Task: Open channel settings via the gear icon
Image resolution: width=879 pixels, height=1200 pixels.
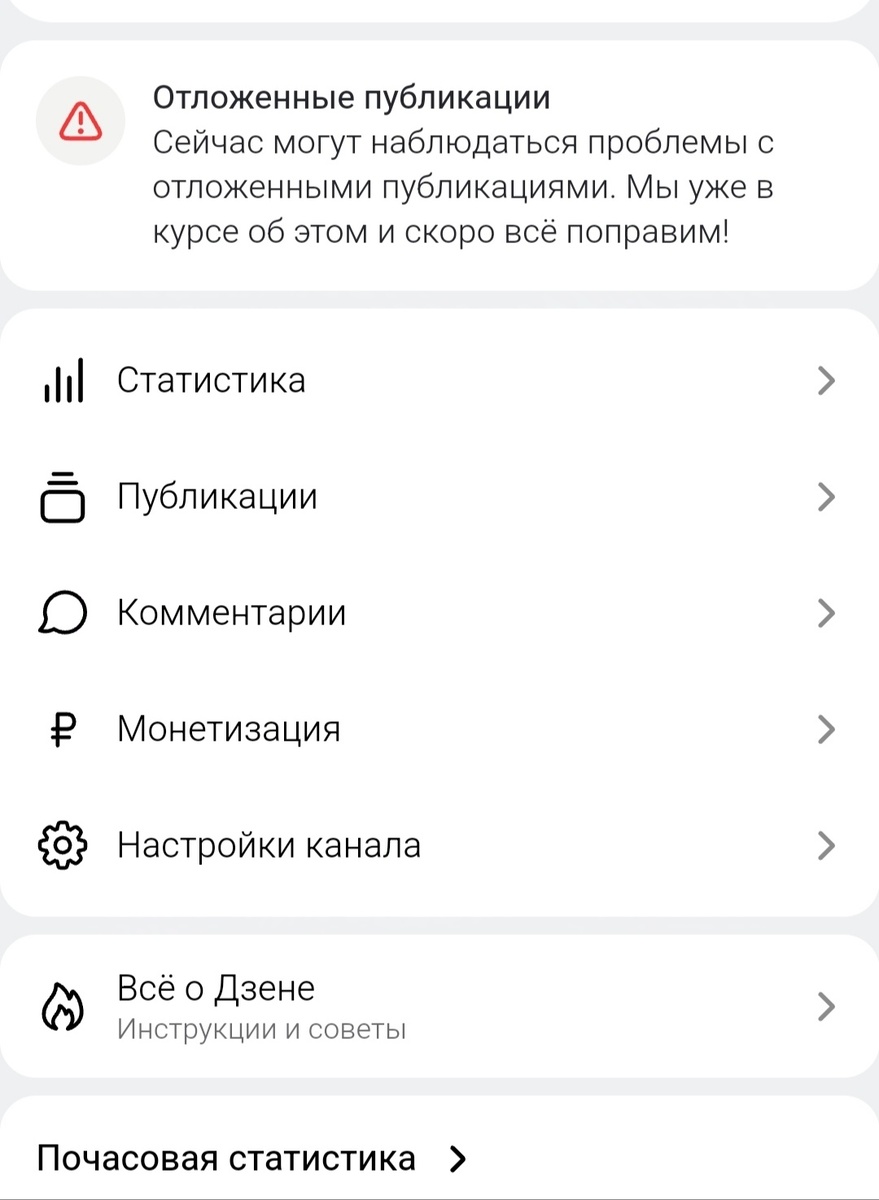Action: pos(63,845)
